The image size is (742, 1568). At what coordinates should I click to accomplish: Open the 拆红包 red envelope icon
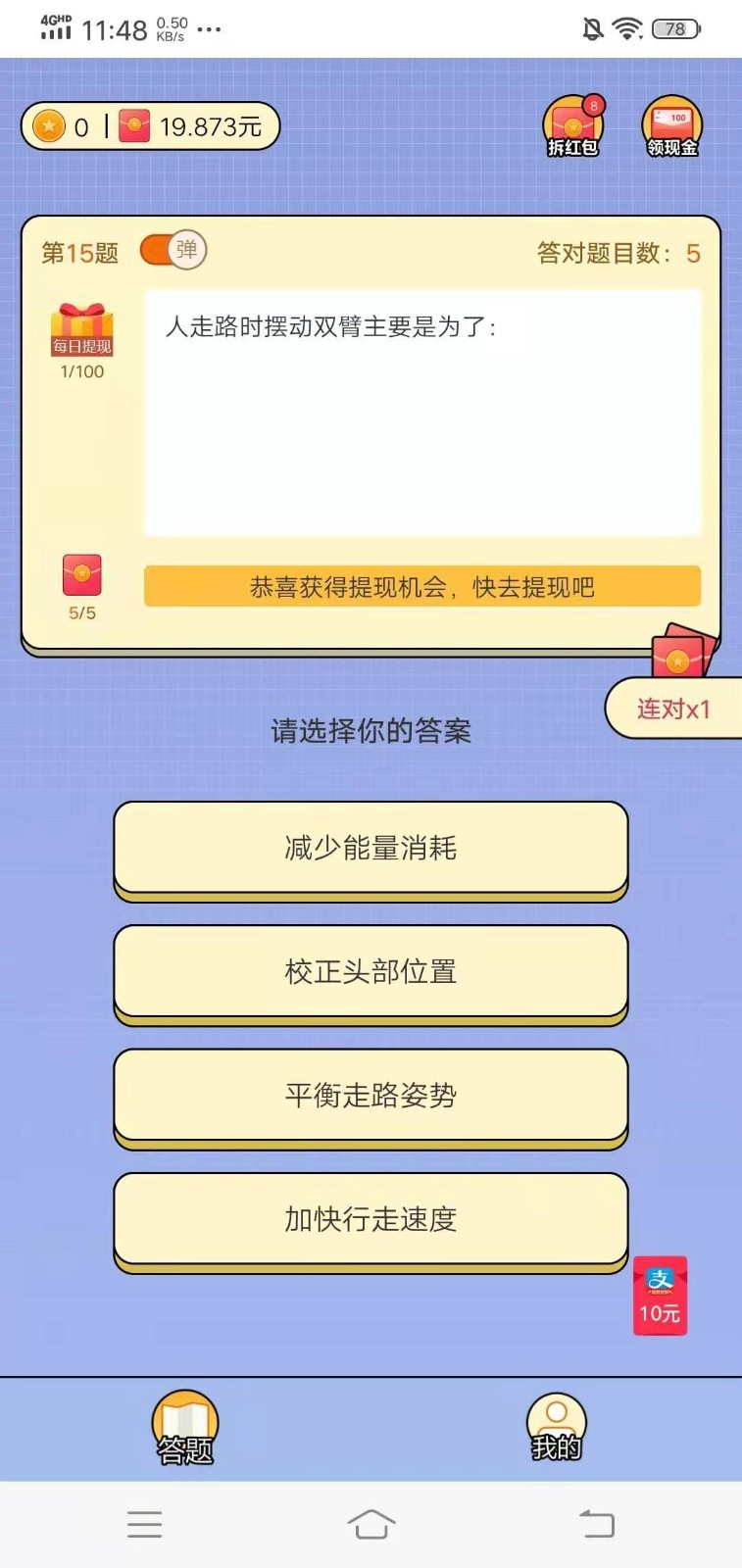point(572,126)
